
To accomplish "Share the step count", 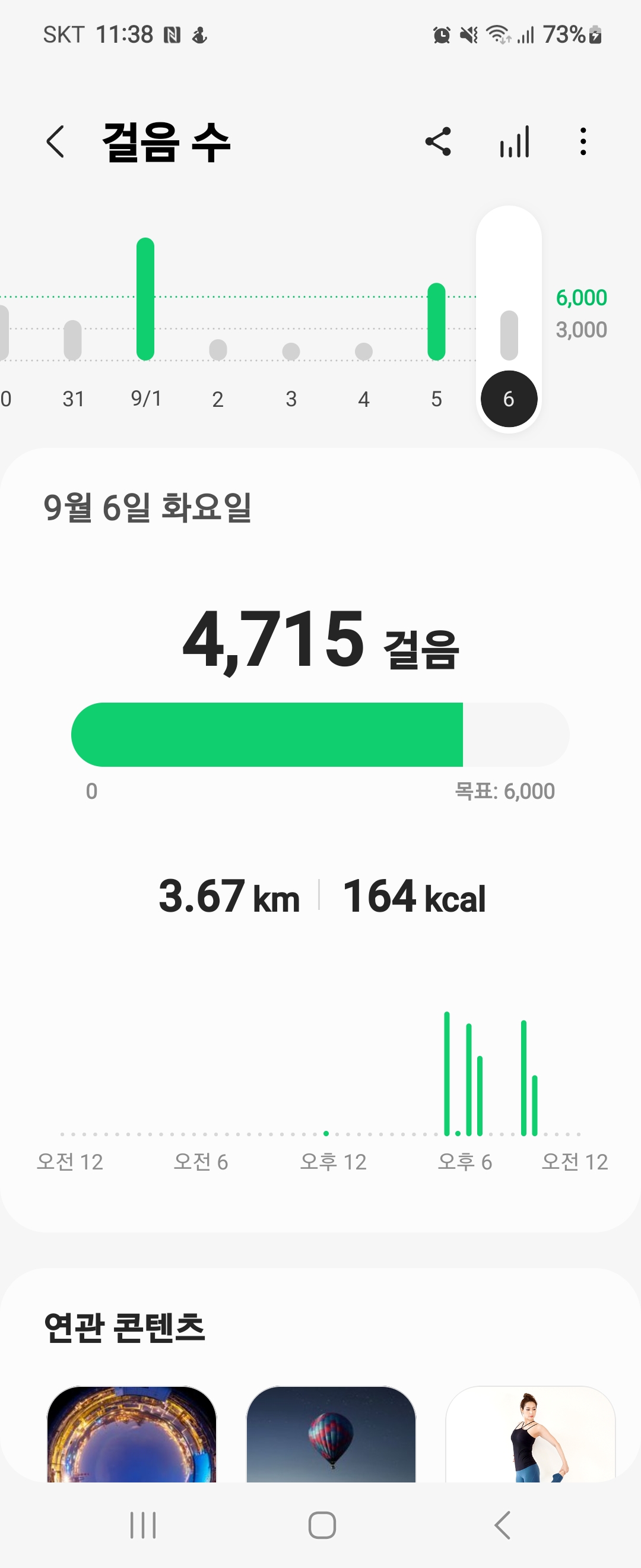I will 438,142.
